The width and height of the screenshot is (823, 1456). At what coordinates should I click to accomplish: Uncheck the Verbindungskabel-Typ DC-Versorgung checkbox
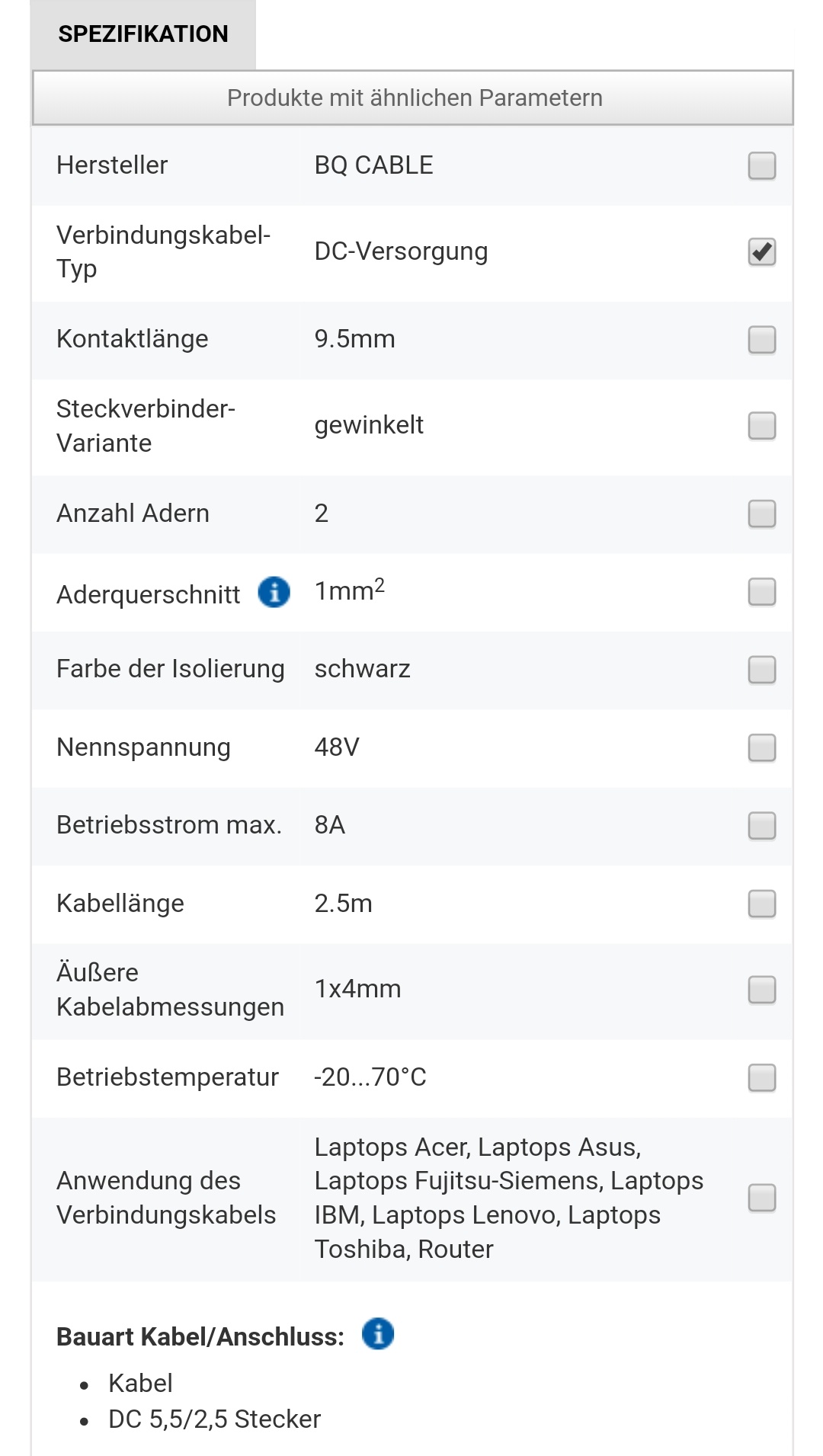click(761, 251)
